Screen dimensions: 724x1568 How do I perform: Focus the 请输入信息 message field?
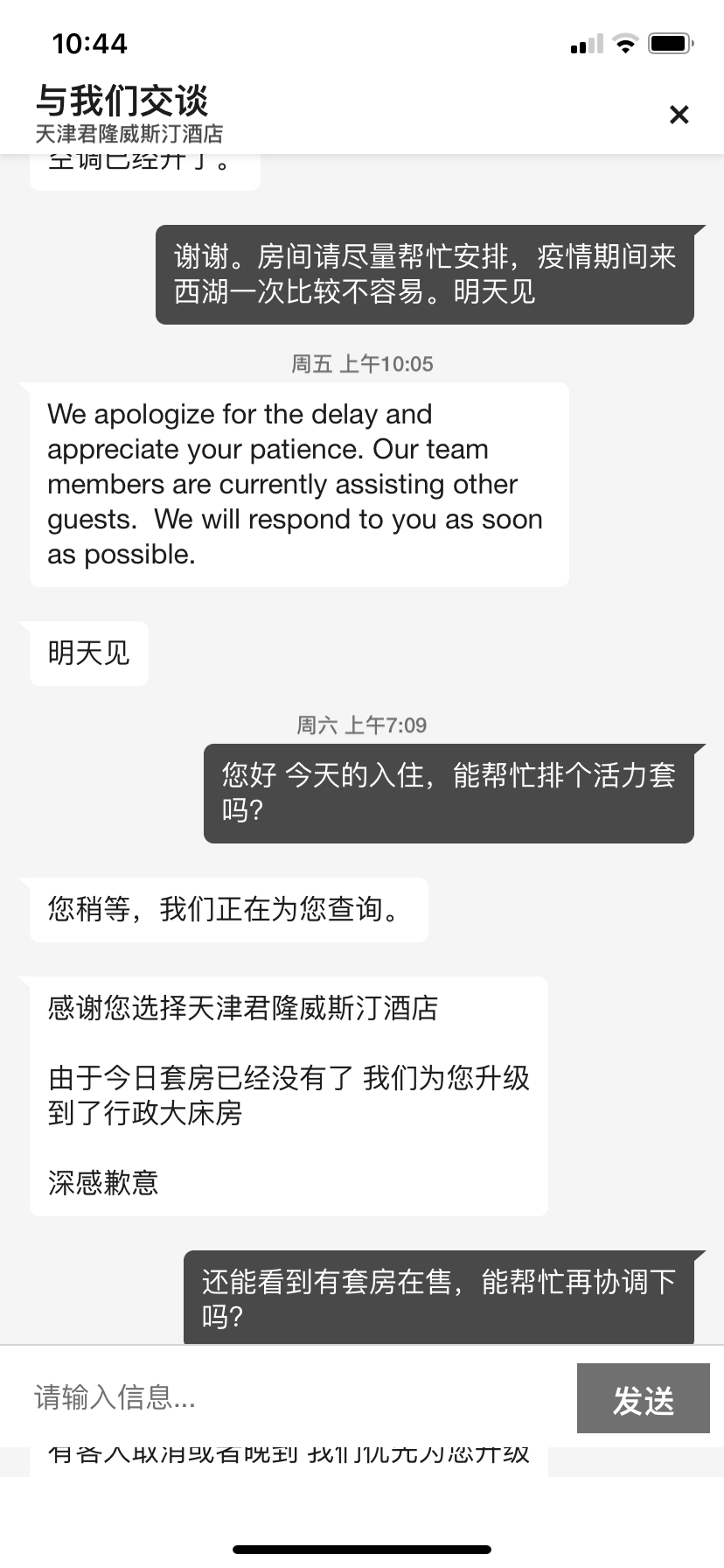point(289,1397)
